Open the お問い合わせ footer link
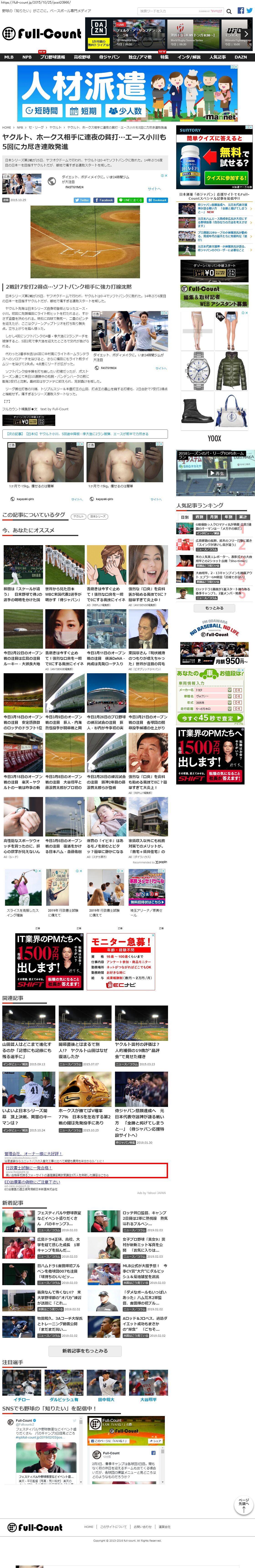Image resolution: width=255 pixels, height=1568 pixels. coord(142,1527)
